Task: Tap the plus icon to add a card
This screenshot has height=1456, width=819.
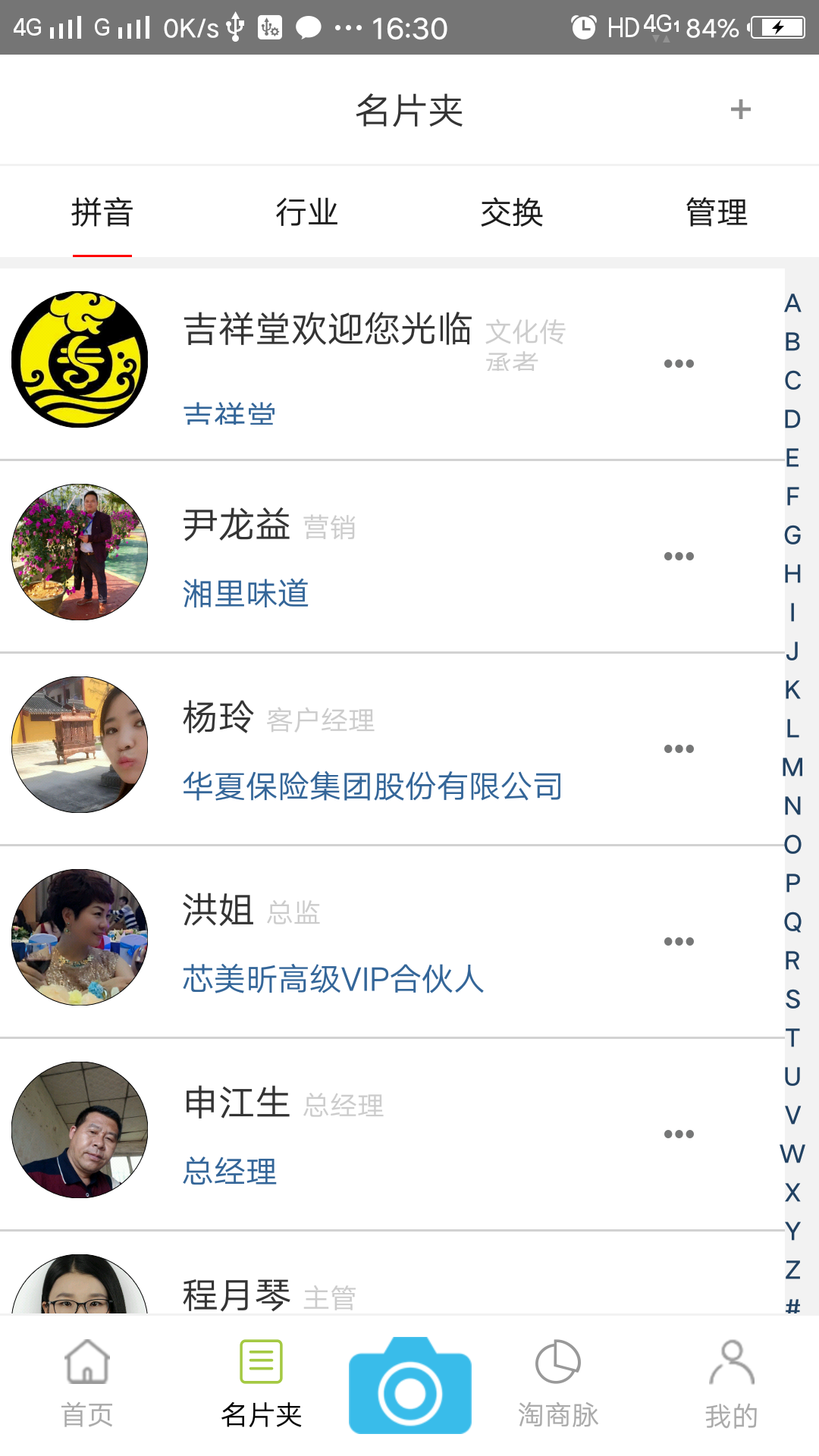Action: [739, 109]
